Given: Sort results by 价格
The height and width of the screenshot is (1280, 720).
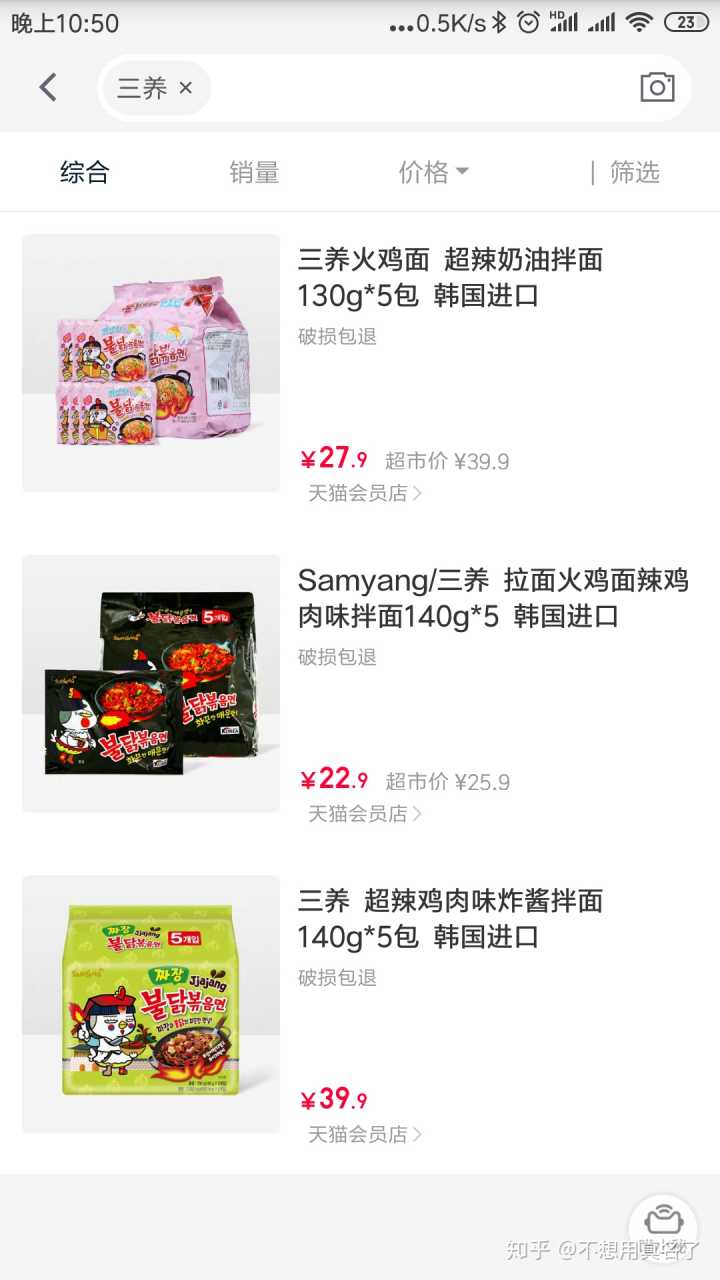Looking at the screenshot, I should (x=433, y=172).
